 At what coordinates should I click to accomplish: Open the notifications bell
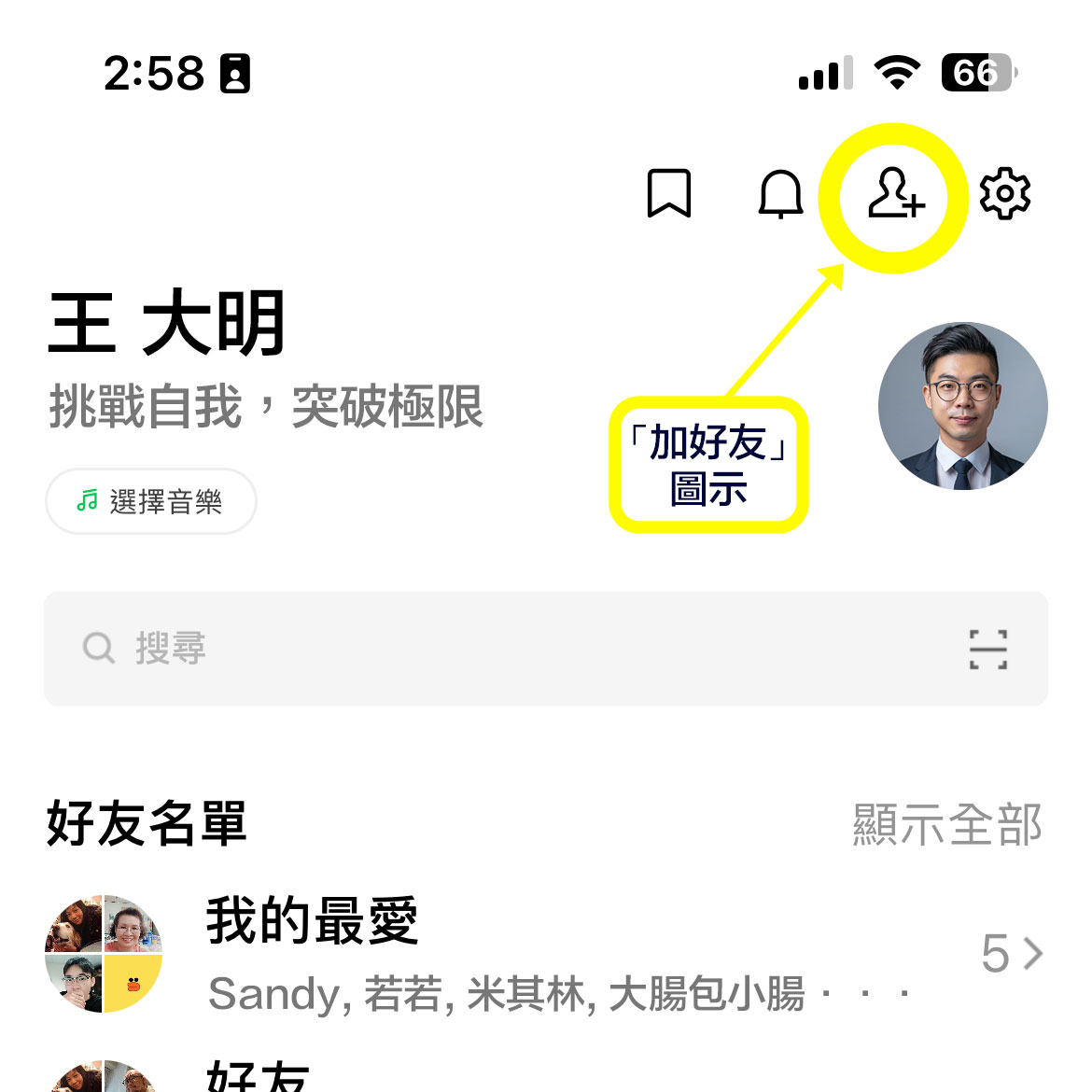pos(780,194)
